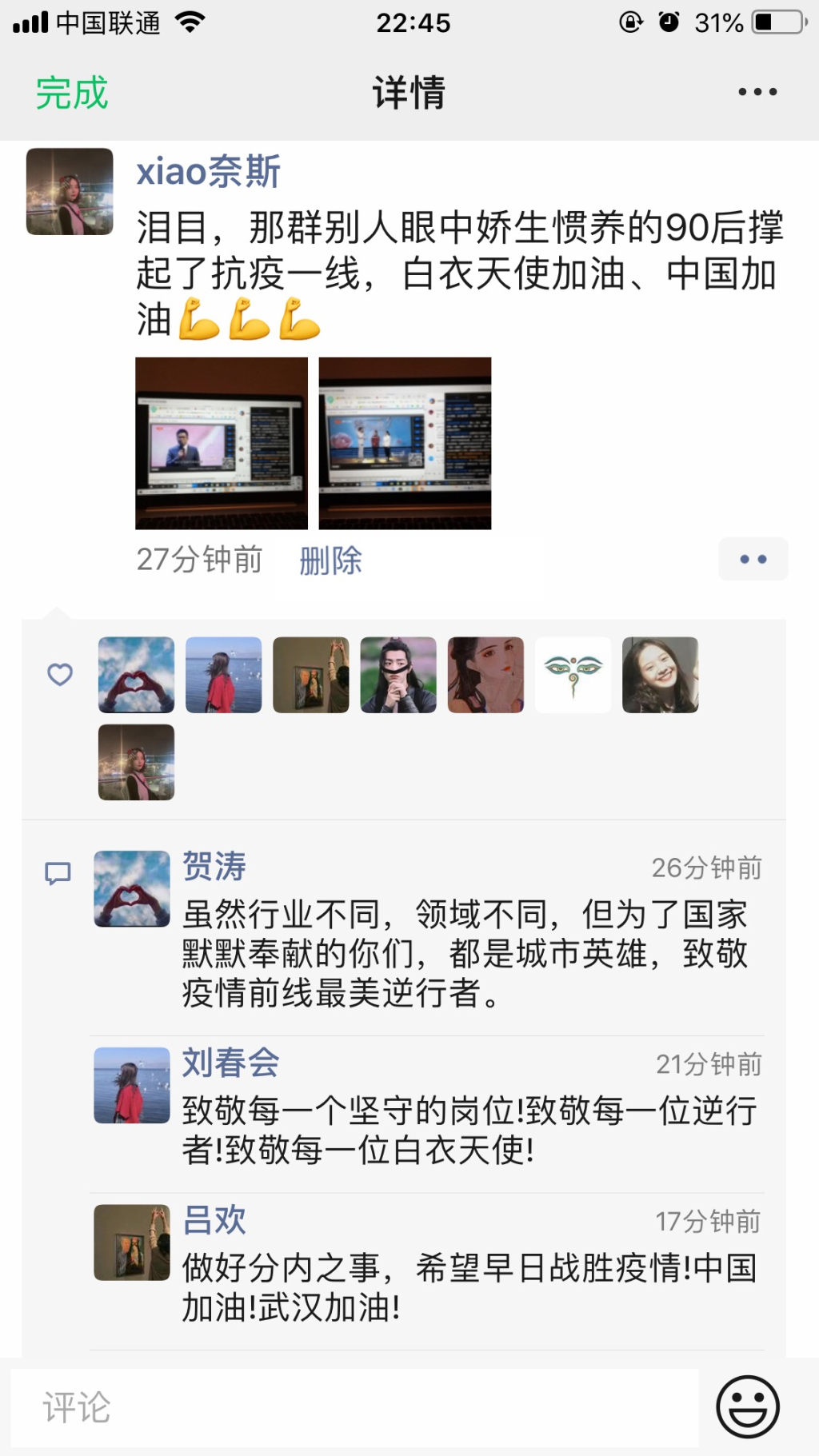Open 刘春会's name link
The width and height of the screenshot is (819, 1456).
pos(231,1063)
